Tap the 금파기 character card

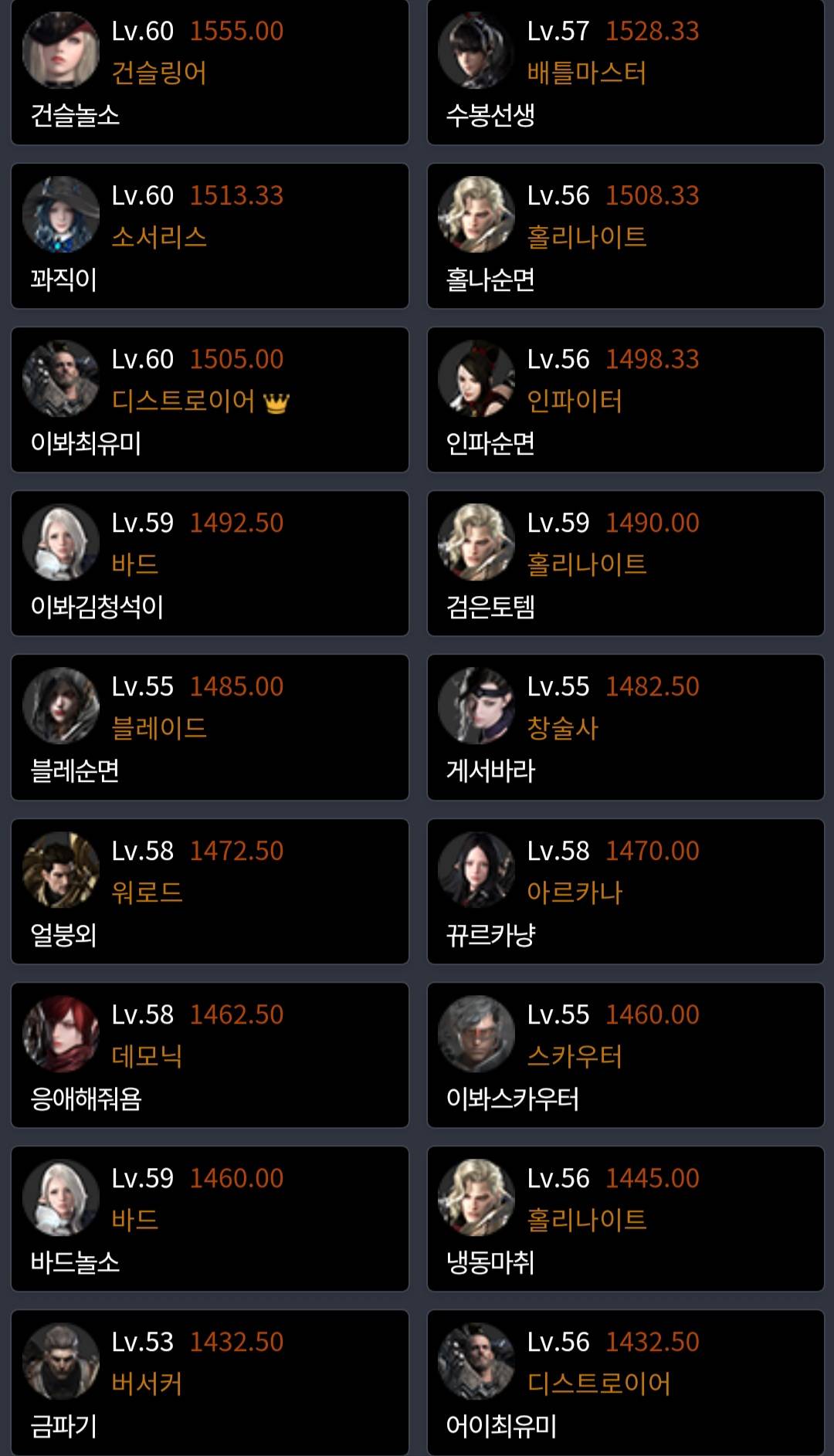(209, 1382)
